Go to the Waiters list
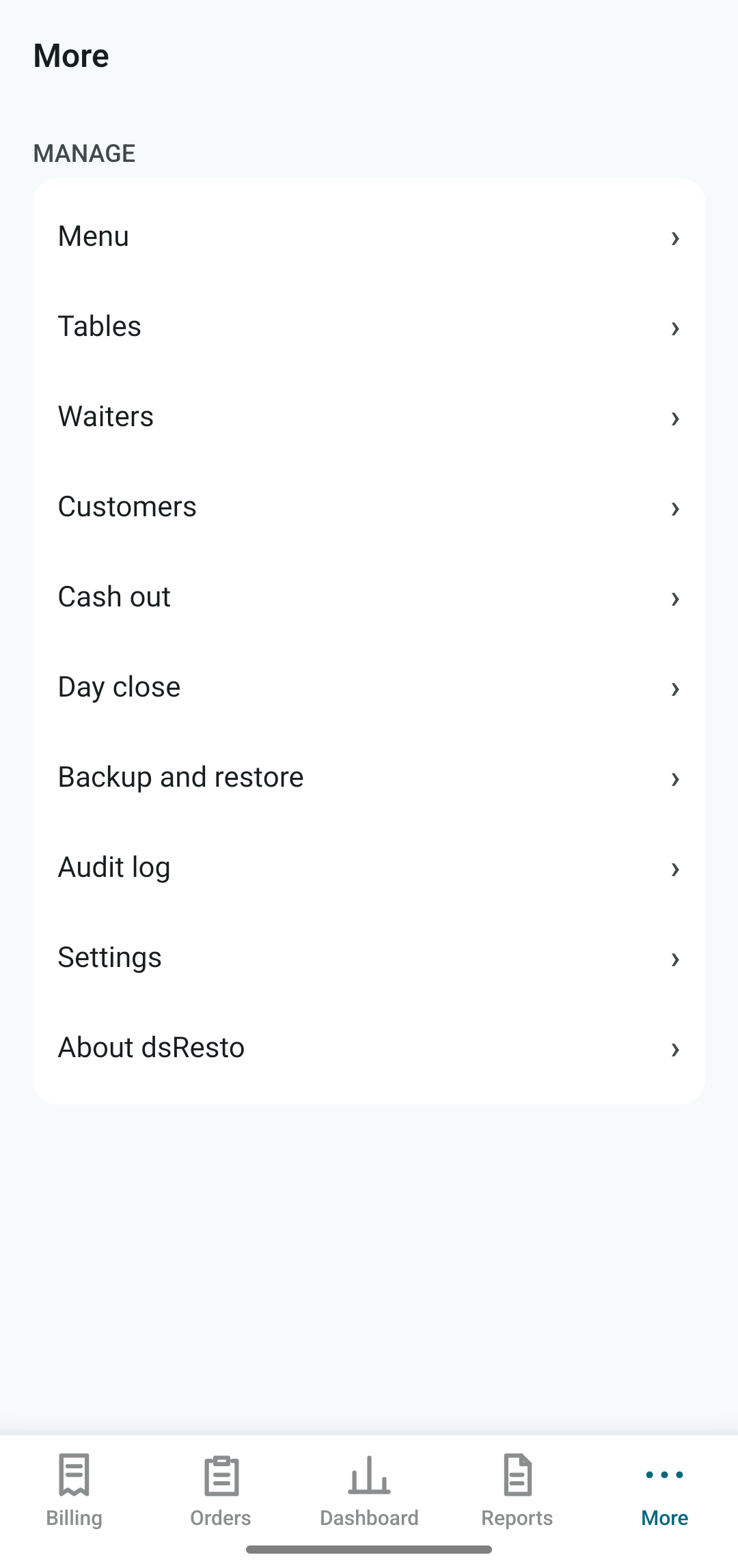 [369, 417]
